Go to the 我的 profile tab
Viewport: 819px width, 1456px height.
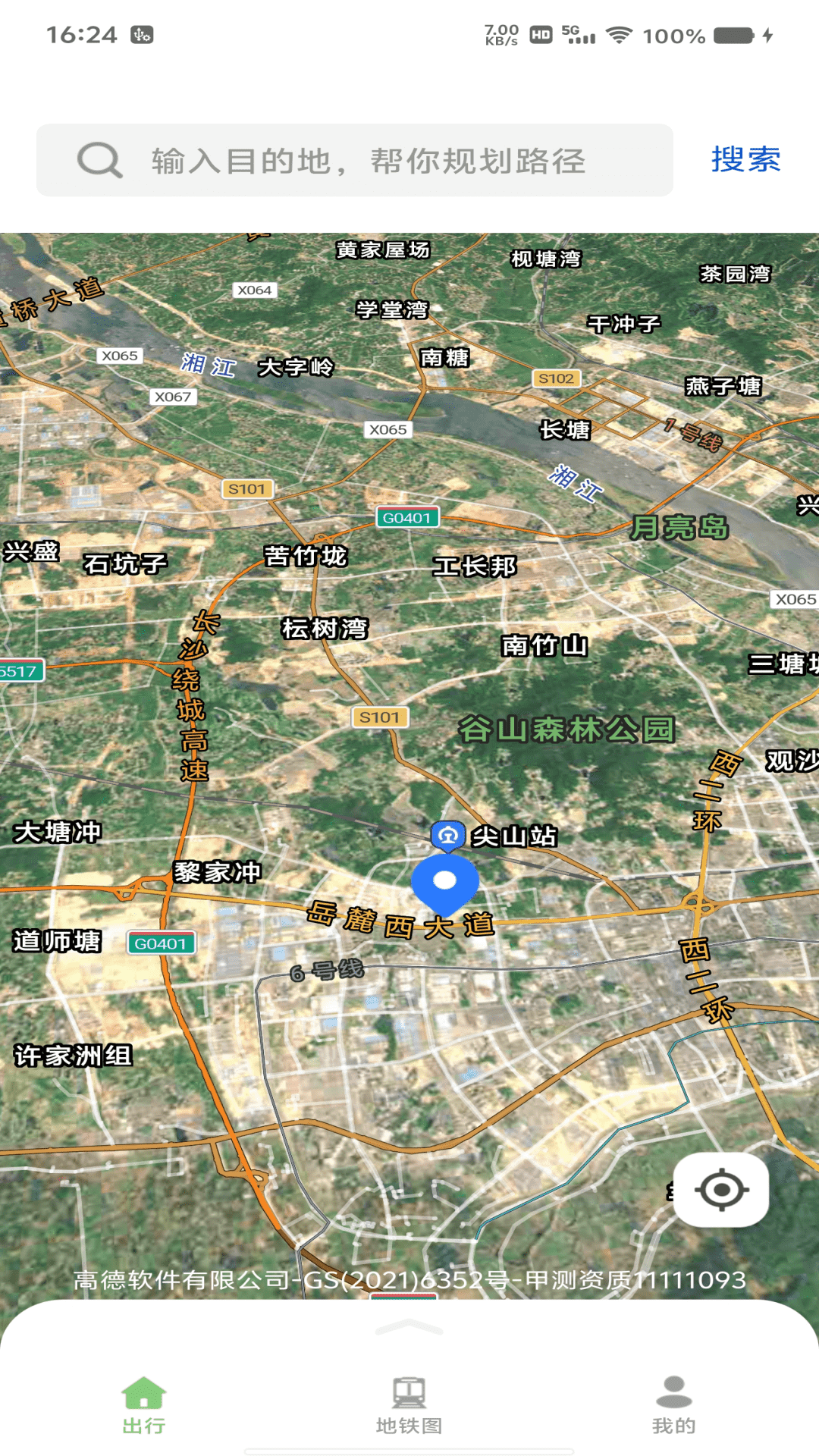tap(673, 1405)
